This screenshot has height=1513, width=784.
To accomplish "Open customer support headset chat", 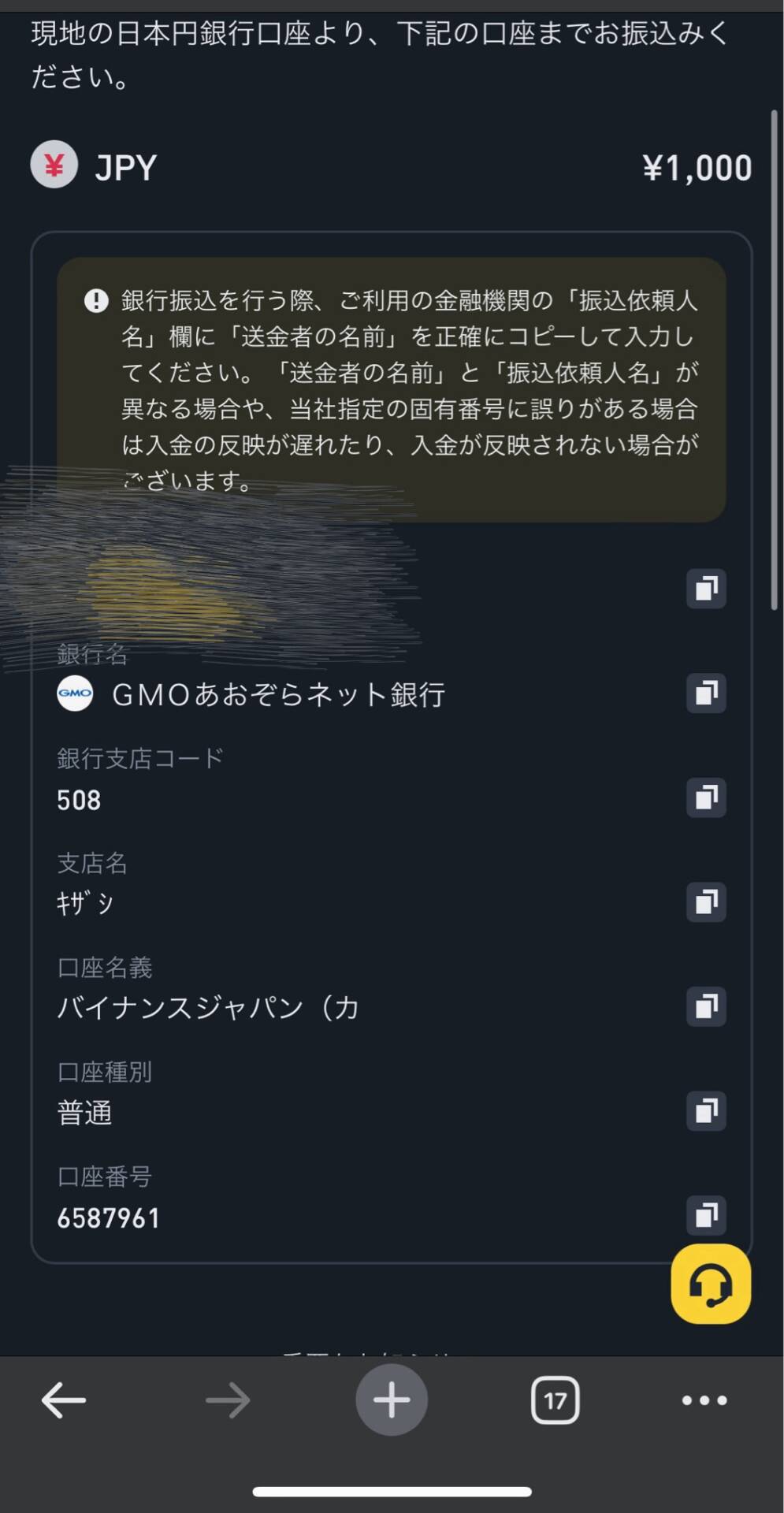I will [x=711, y=1284].
